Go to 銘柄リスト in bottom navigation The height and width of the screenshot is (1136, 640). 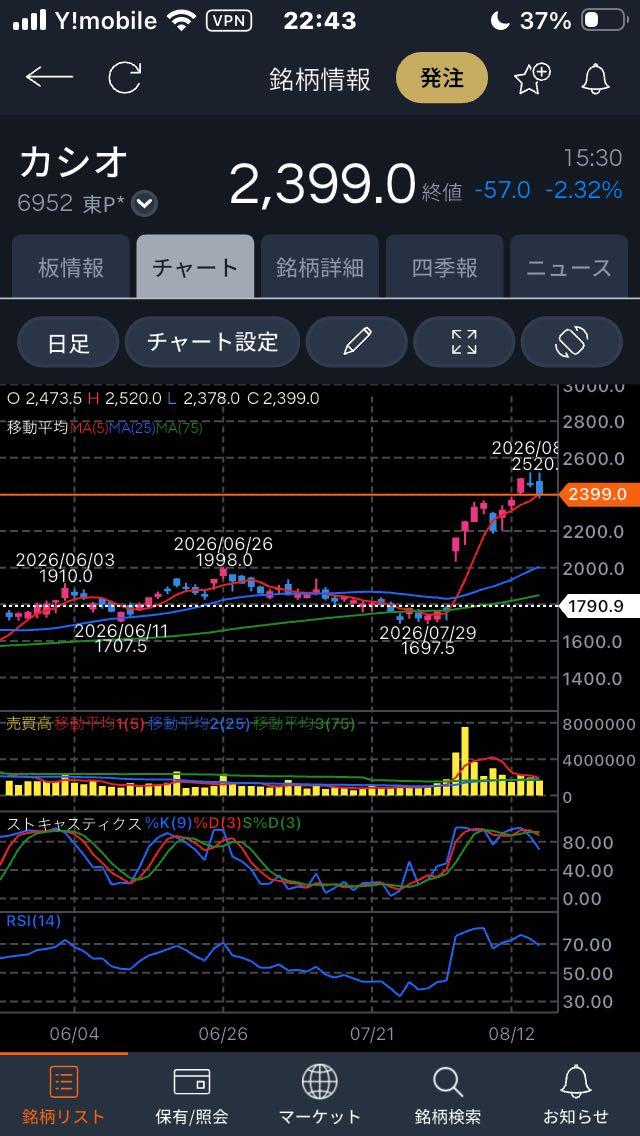64,1094
